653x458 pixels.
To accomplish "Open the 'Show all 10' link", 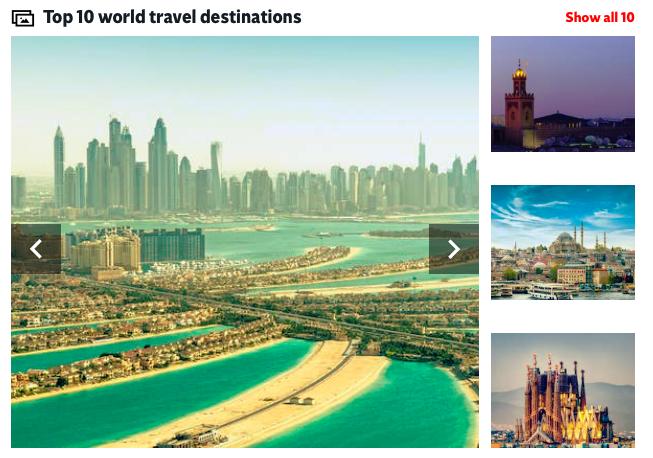I will point(599,17).
